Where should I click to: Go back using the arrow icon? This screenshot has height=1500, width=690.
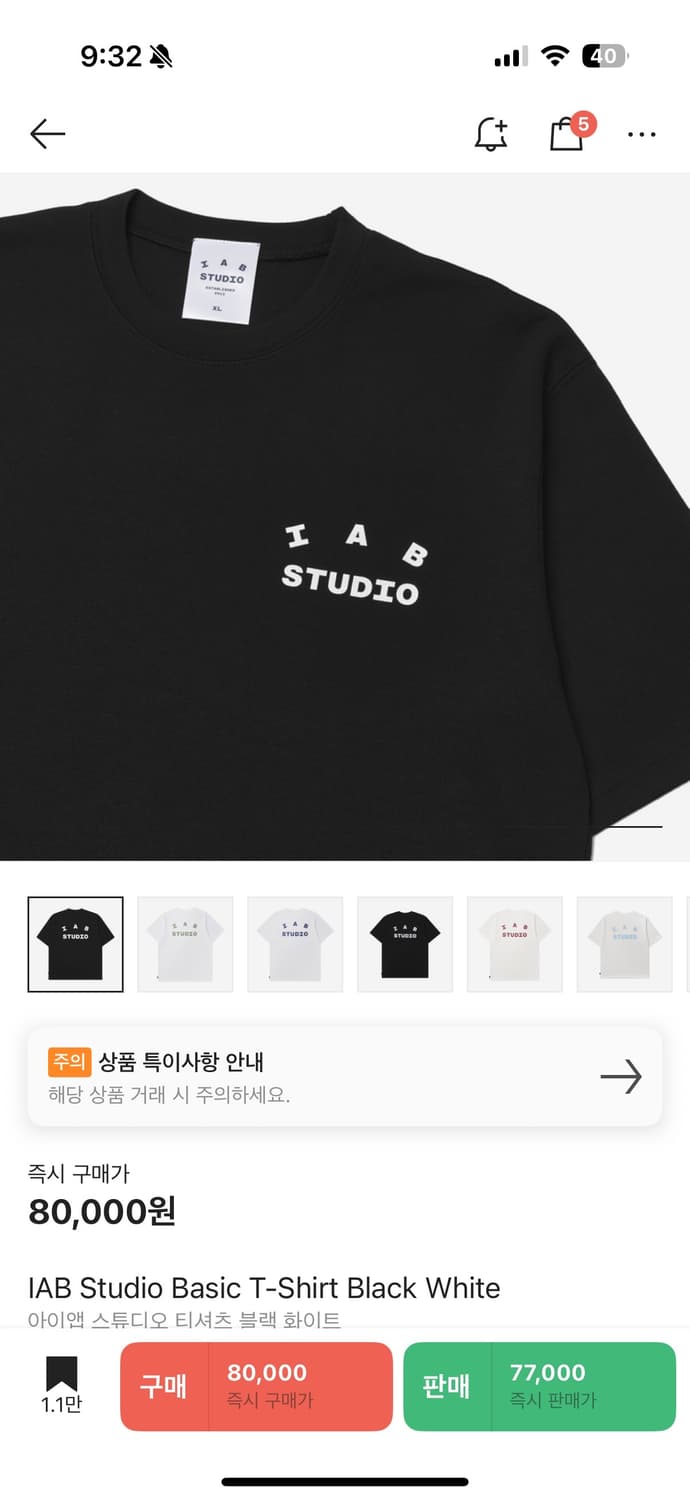tap(47, 134)
